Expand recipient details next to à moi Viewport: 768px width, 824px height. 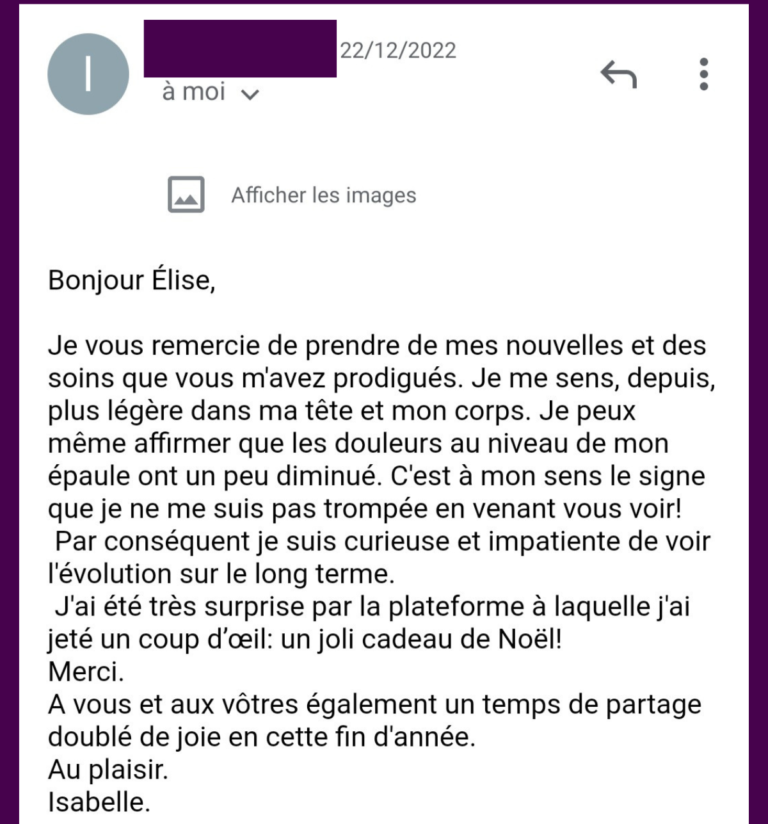point(250,94)
